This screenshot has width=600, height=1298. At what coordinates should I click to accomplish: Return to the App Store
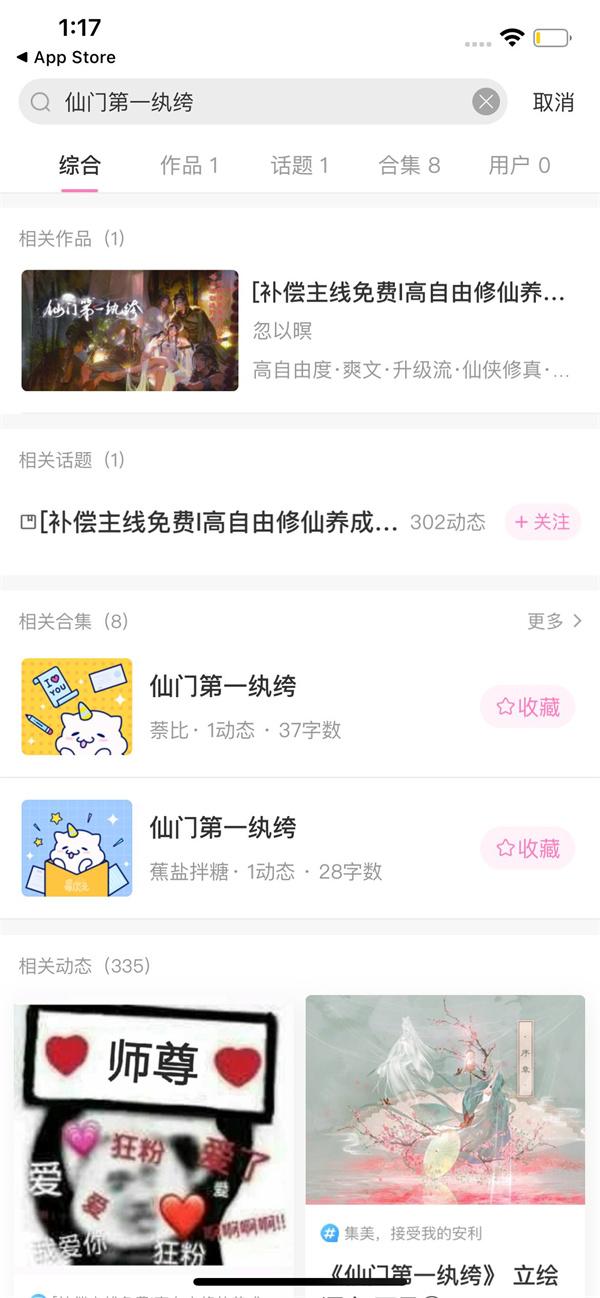click(x=66, y=57)
